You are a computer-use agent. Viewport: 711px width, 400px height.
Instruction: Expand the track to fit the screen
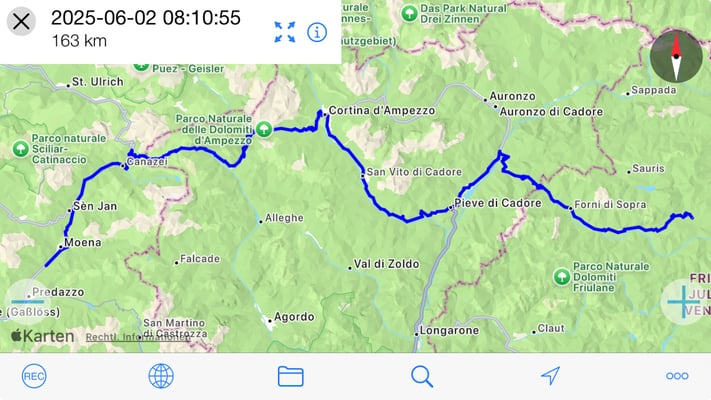285,32
